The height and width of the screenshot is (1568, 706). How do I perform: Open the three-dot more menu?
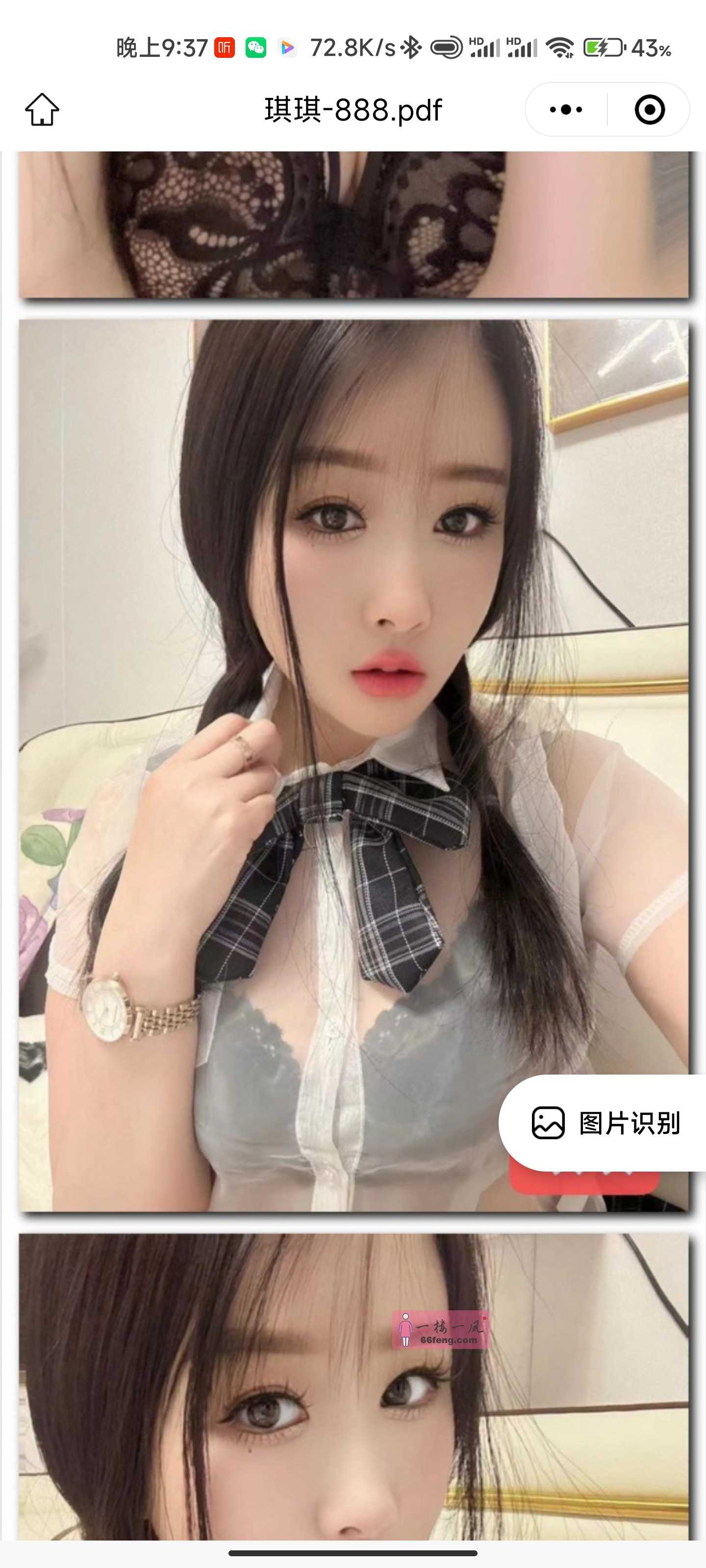(x=566, y=110)
